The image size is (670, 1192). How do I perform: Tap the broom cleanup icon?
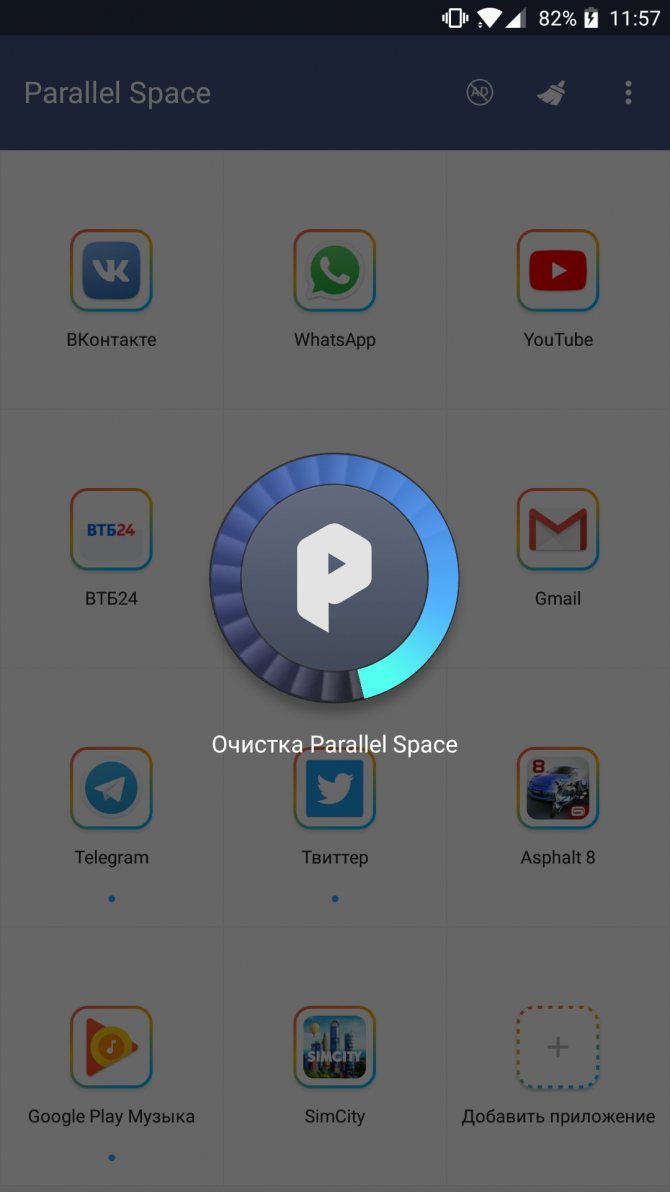[x=551, y=93]
